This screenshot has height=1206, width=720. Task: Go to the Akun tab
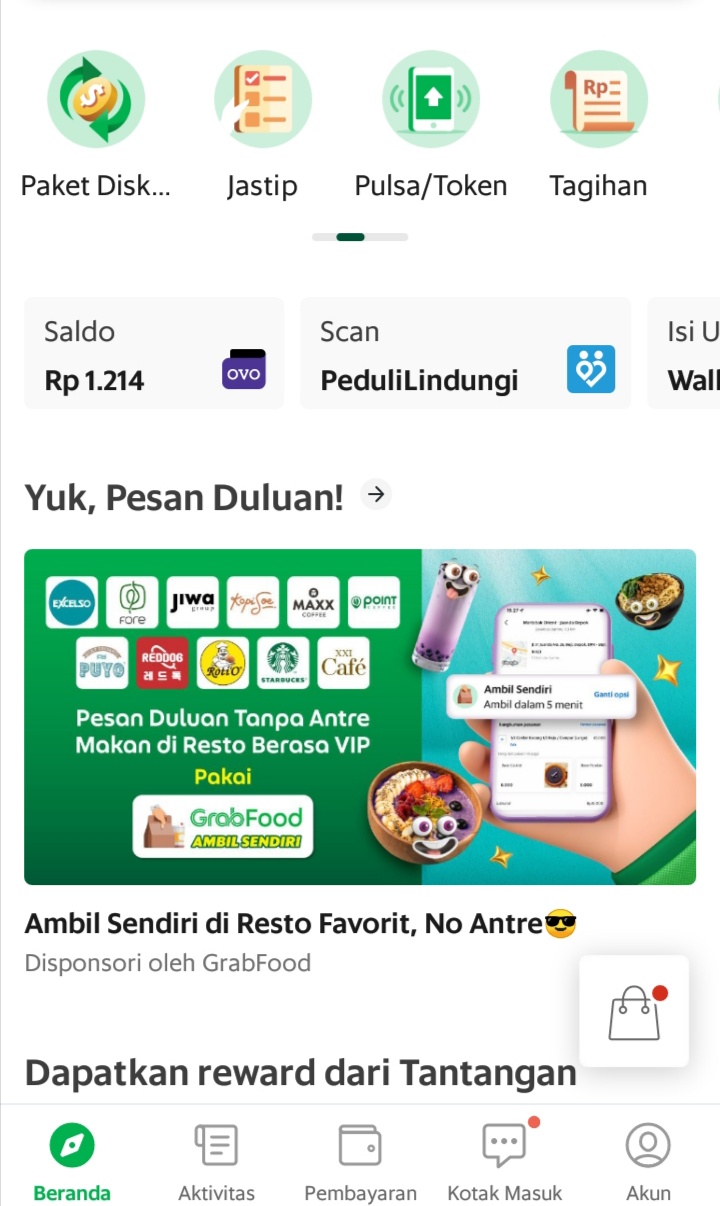click(648, 1161)
